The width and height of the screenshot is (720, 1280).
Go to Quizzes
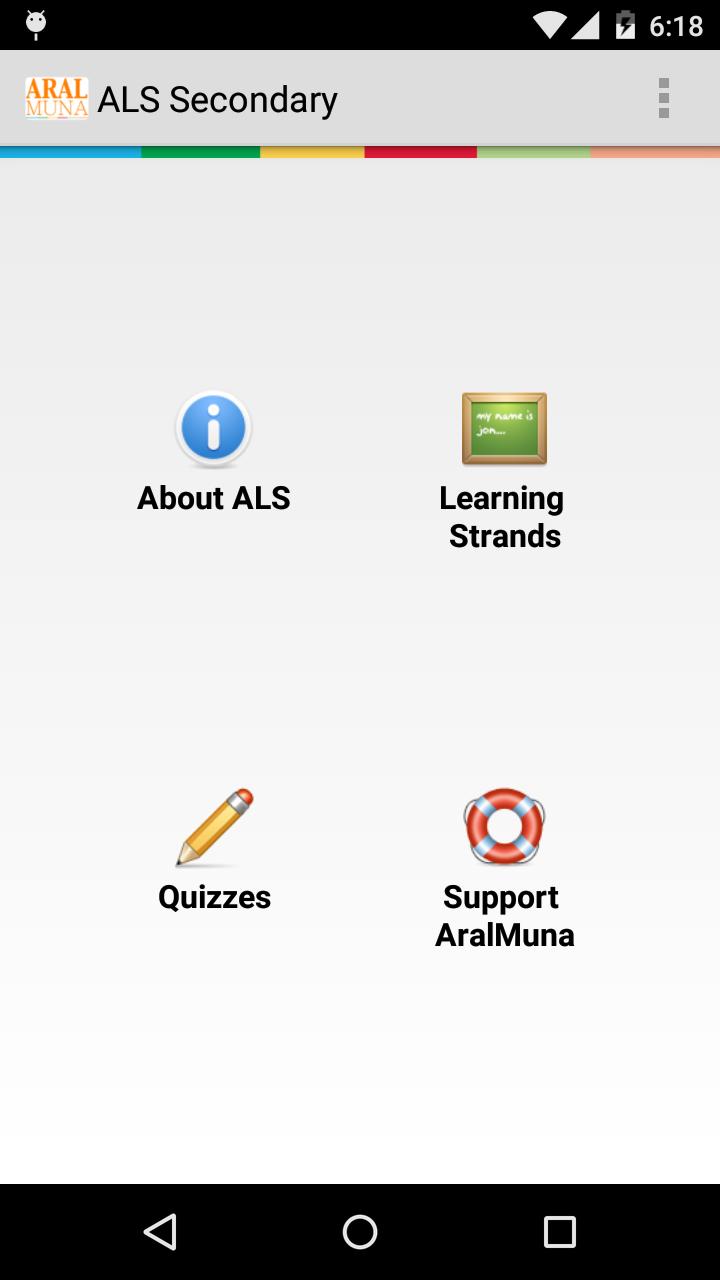point(214,850)
